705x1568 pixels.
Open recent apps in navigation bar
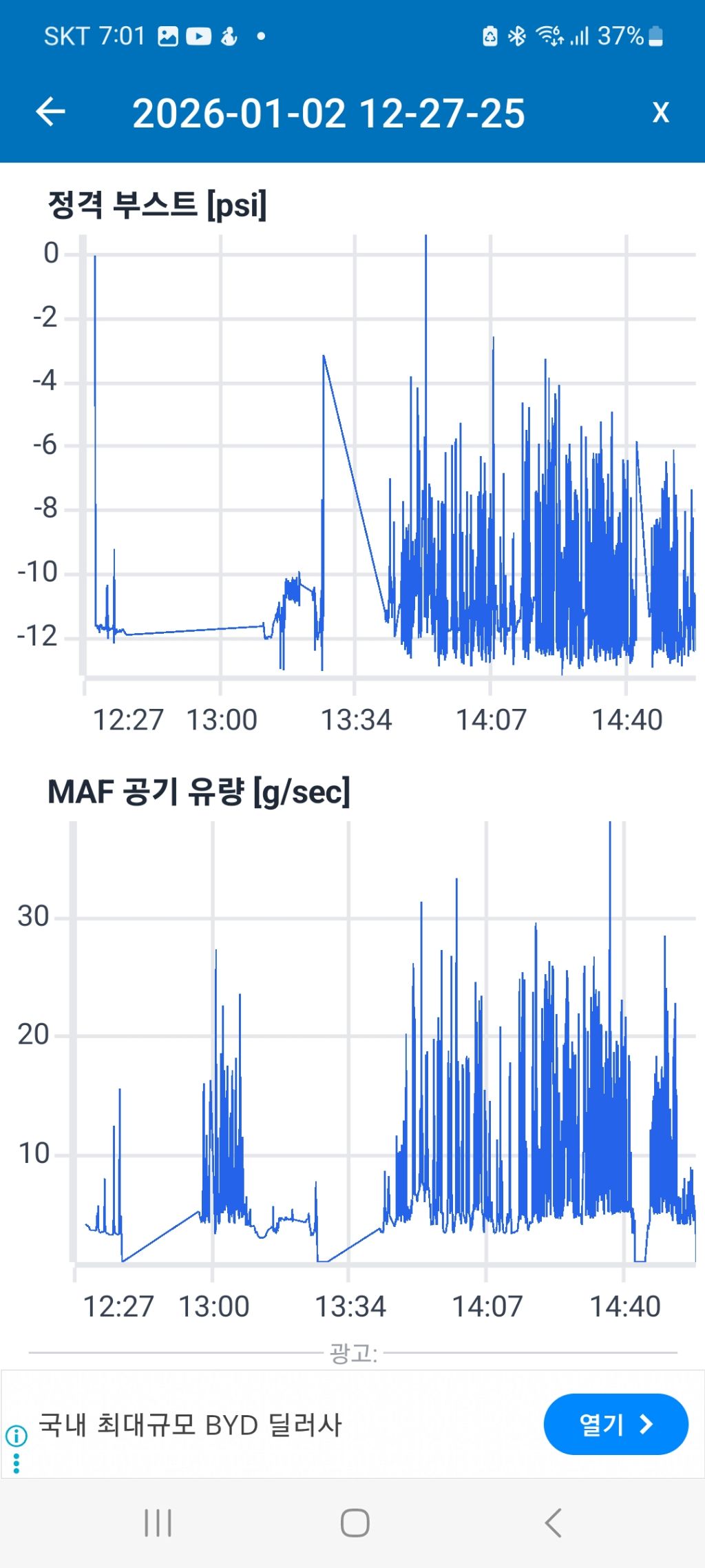pyautogui.click(x=158, y=1523)
